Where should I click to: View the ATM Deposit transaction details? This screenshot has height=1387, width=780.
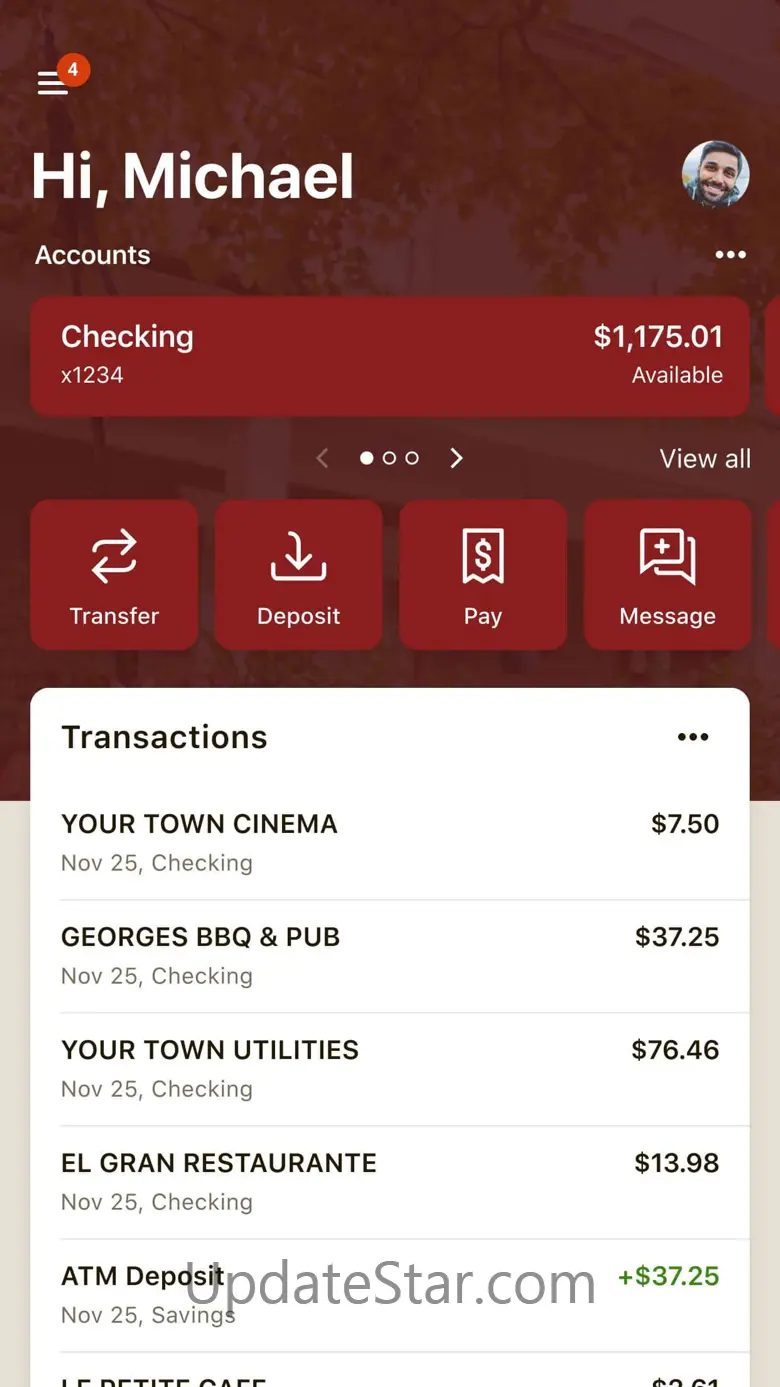(390, 1295)
